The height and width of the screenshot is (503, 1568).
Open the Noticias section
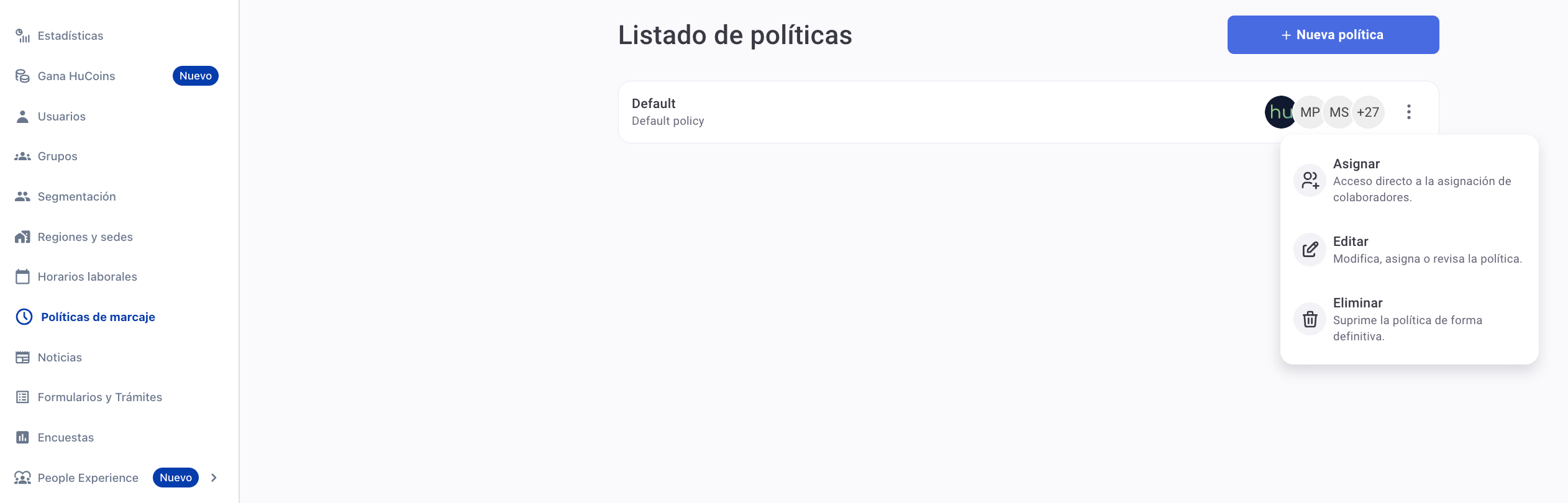click(x=60, y=358)
